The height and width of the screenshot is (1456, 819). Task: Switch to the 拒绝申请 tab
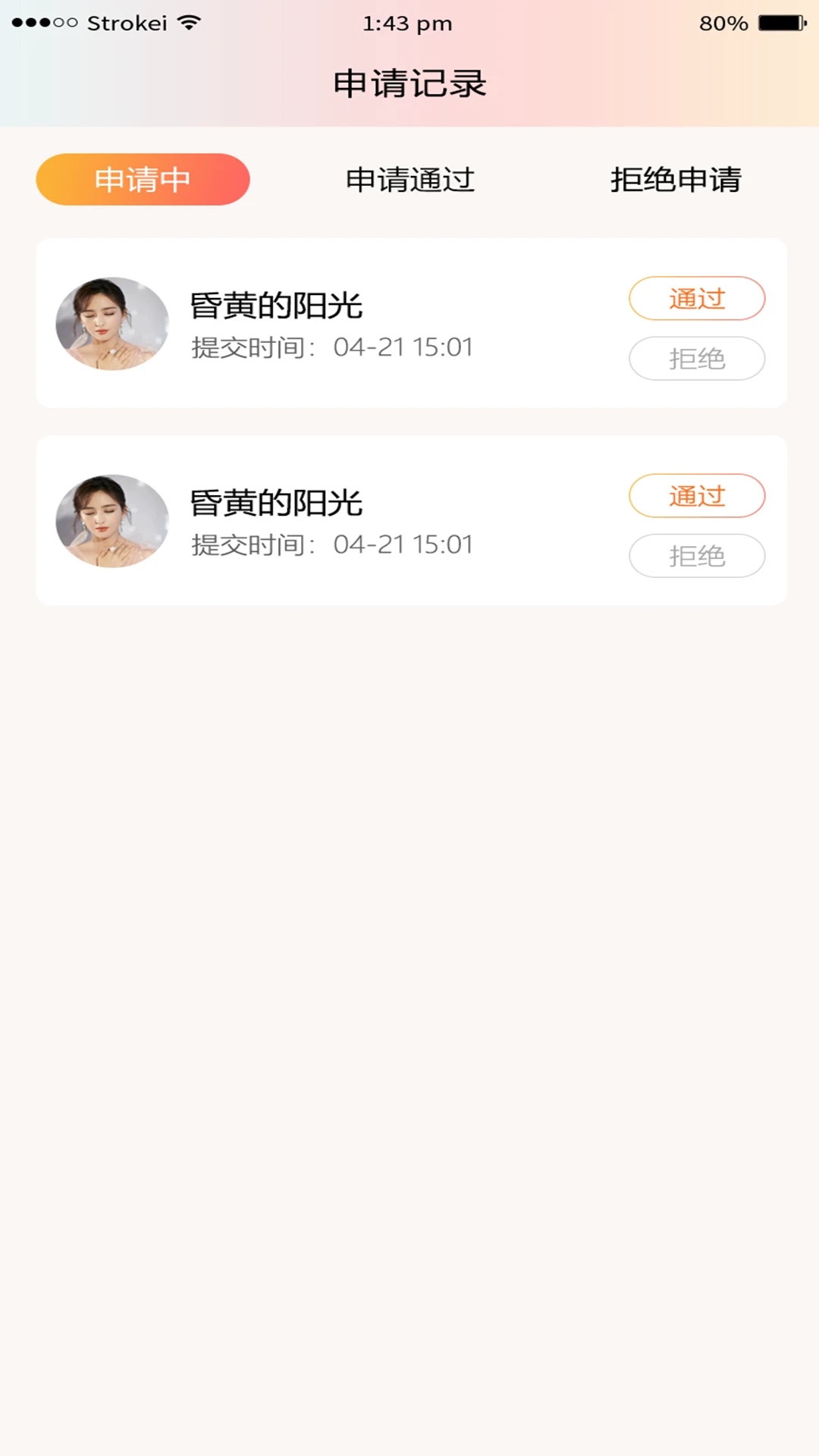pyautogui.click(x=676, y=180)
